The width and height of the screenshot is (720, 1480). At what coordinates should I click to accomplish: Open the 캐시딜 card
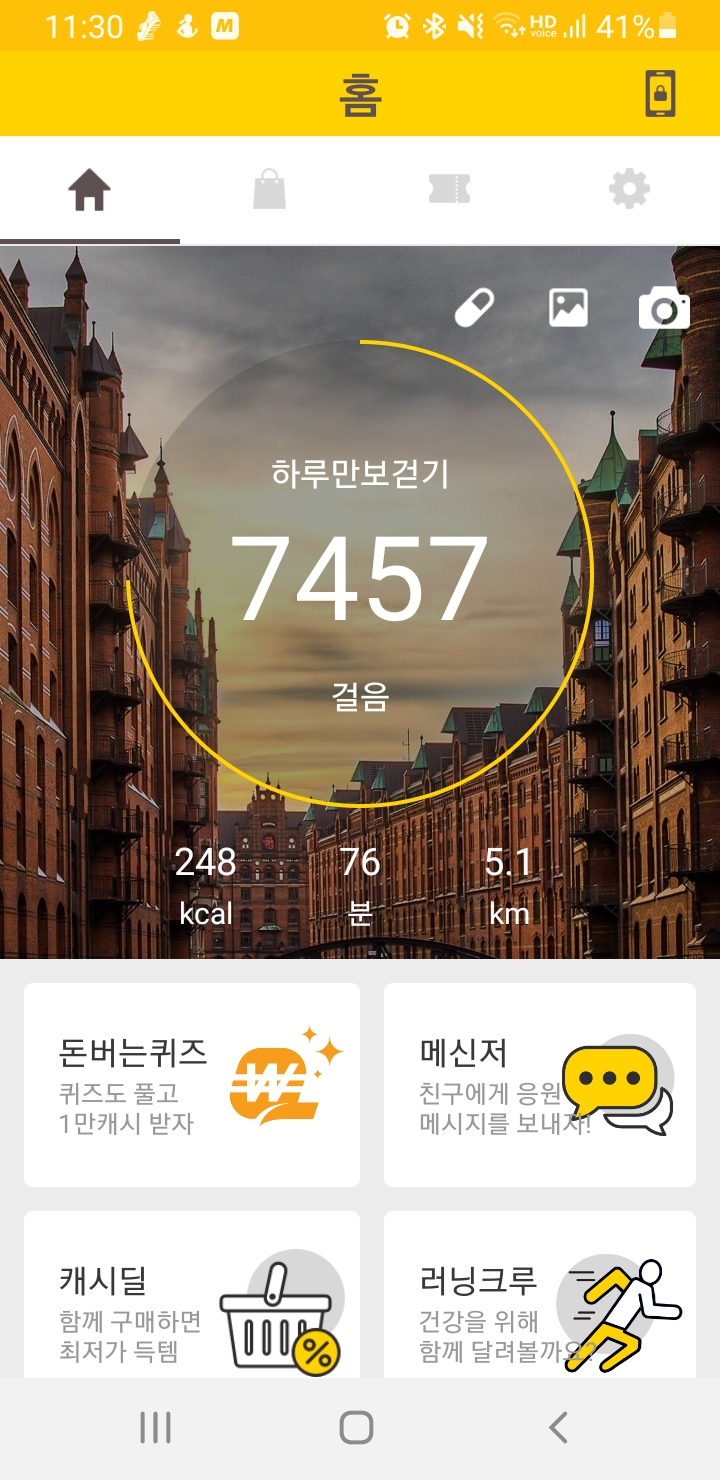tap(192, 1300)
